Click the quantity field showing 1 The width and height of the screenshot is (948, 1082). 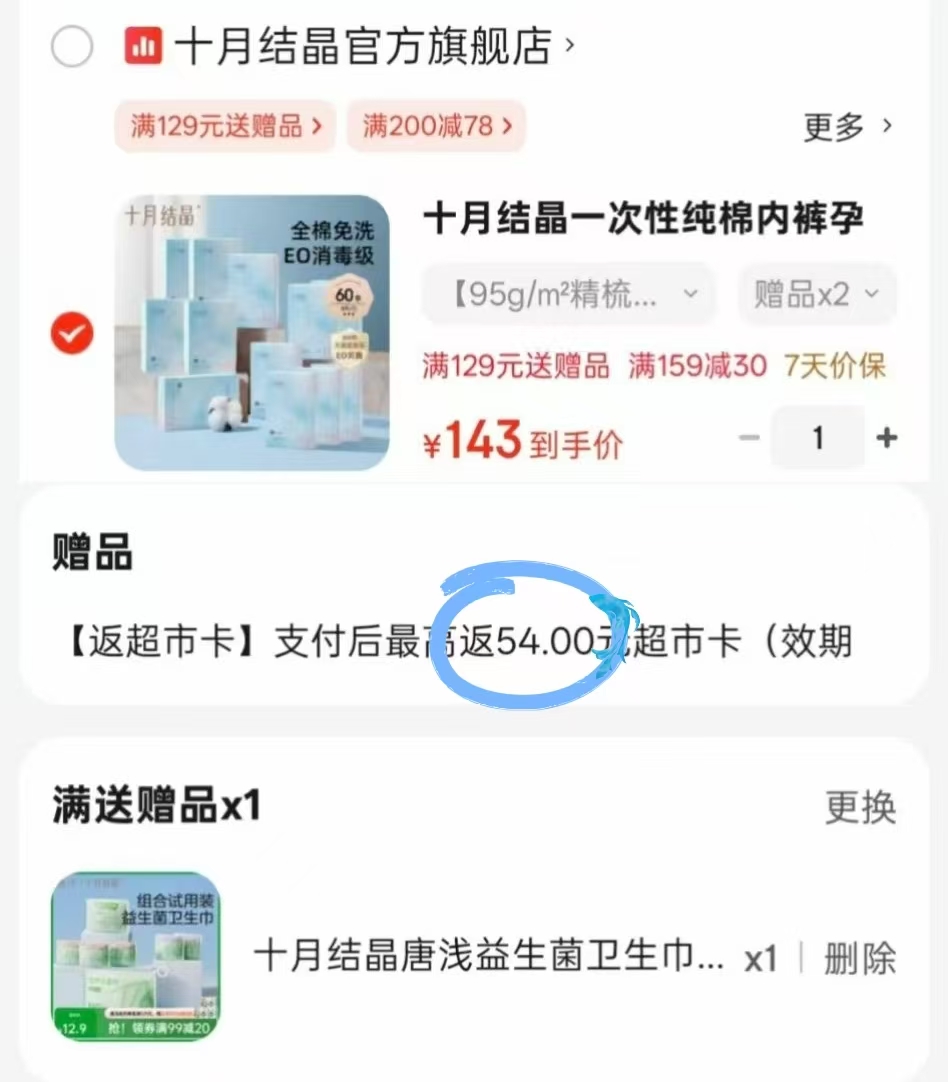[x=818, y=437]
